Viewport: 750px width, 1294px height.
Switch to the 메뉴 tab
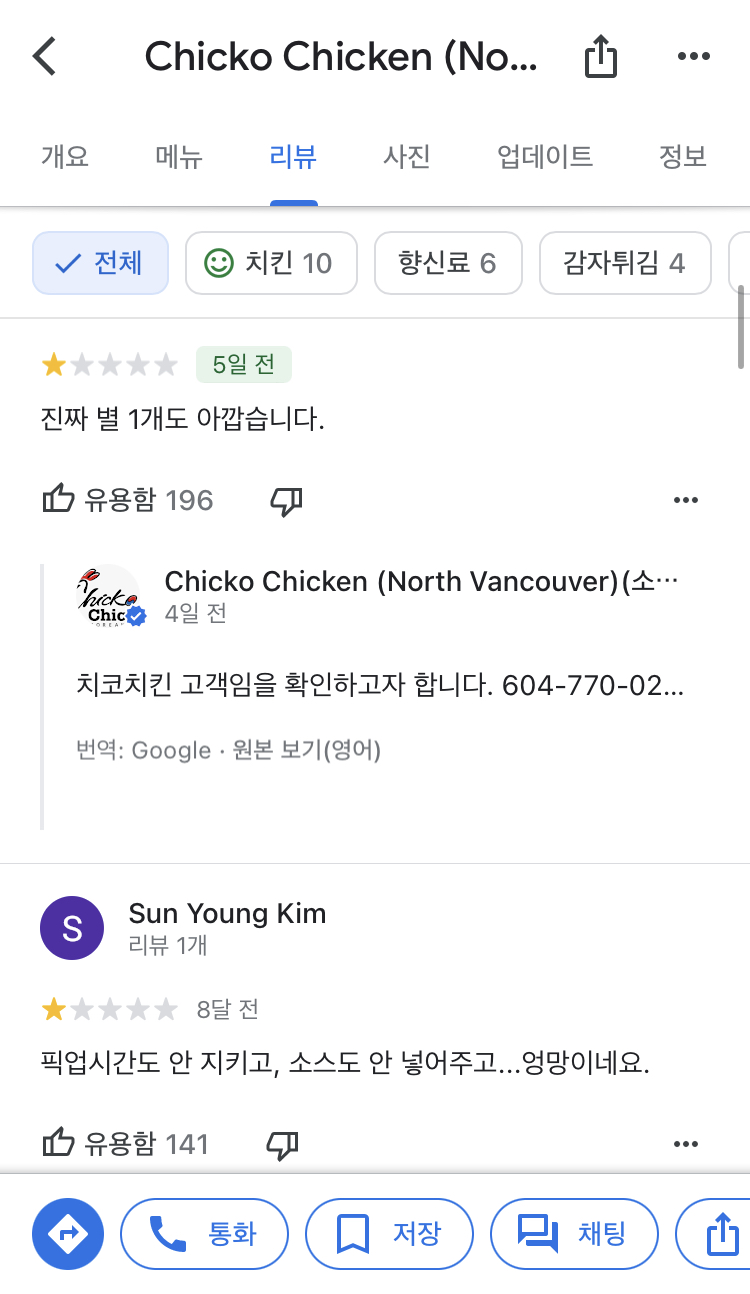click(x=180, y=156)
